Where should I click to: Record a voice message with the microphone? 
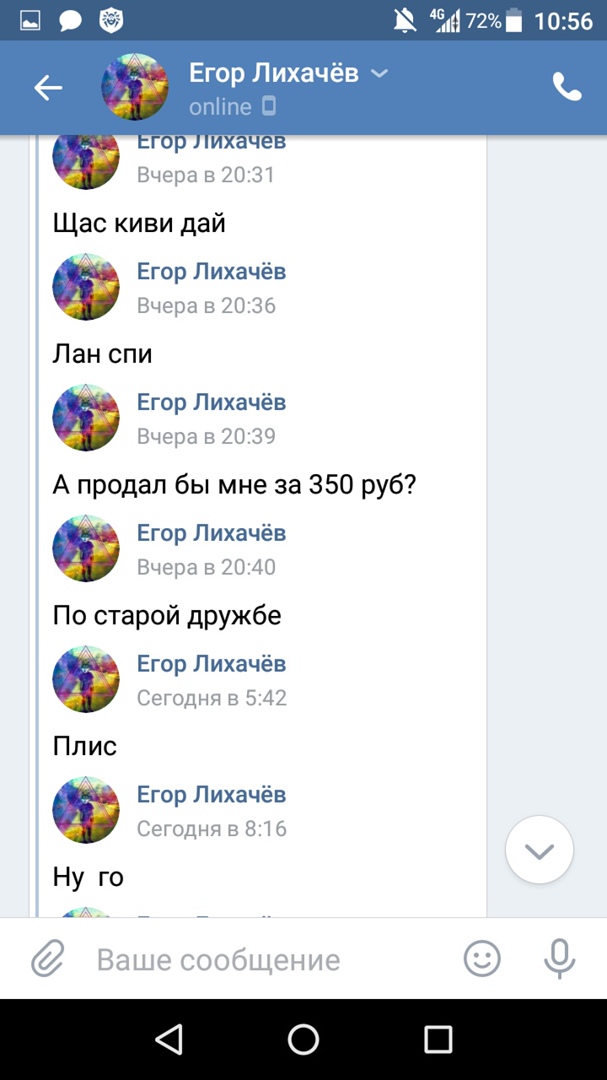559,960
